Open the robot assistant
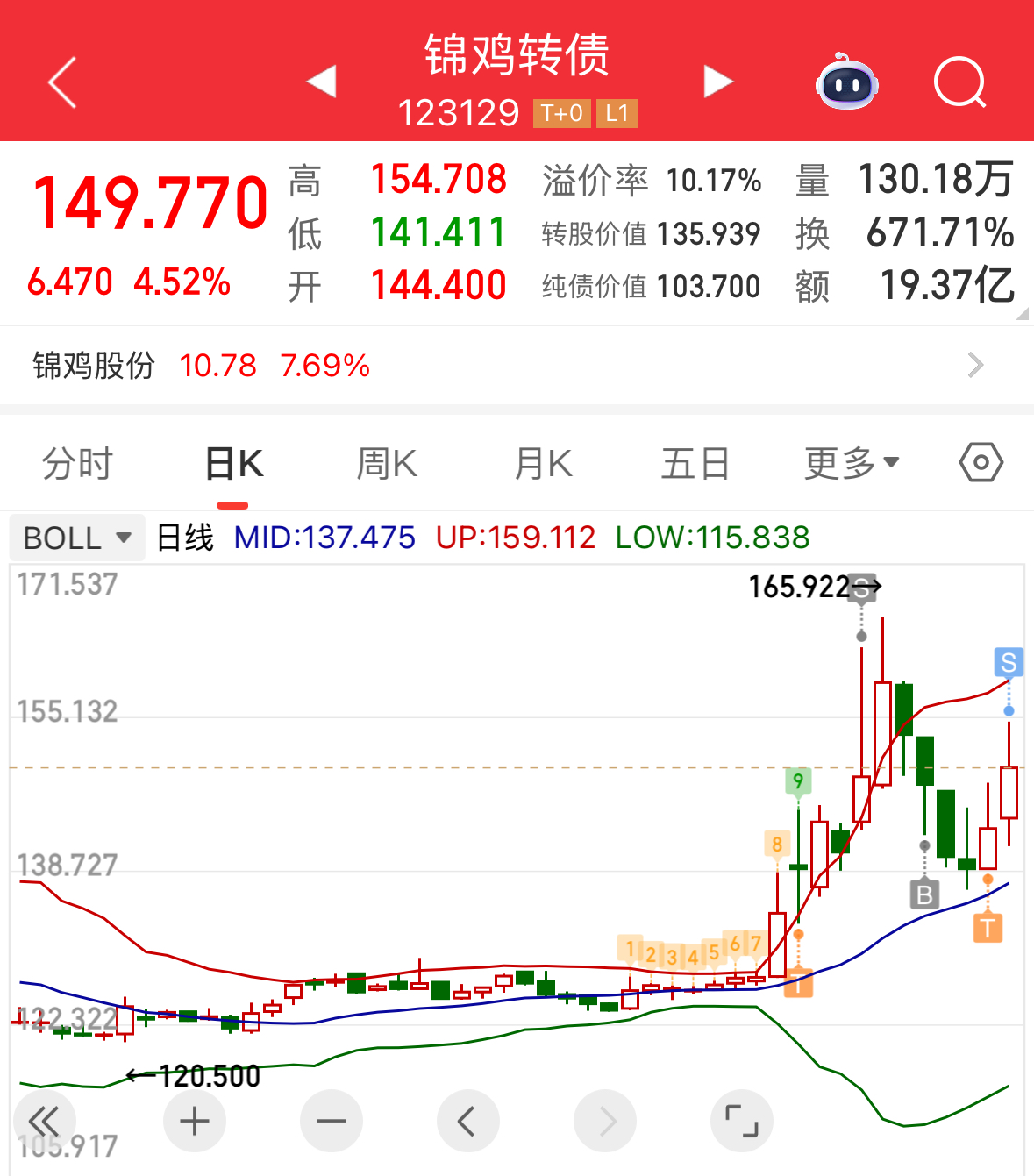1034x1176 pixels. pos(847,83)
